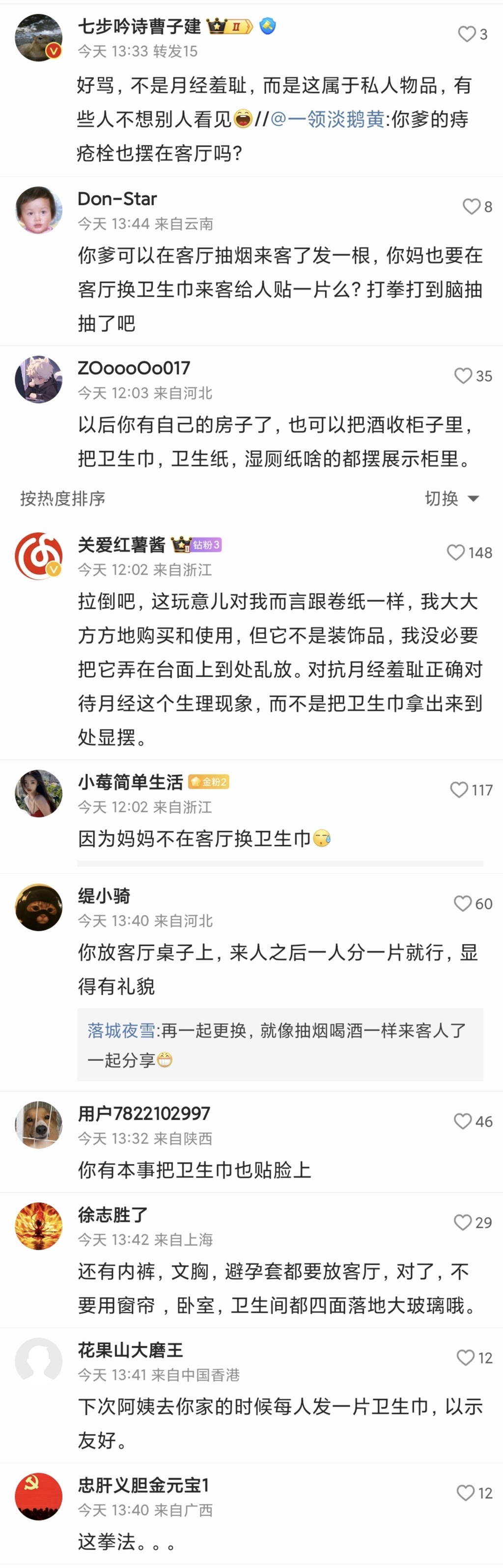Like the comment from ZOoooOo017
This screenshot has width=503, height=1568.
(x=464, y=376)
